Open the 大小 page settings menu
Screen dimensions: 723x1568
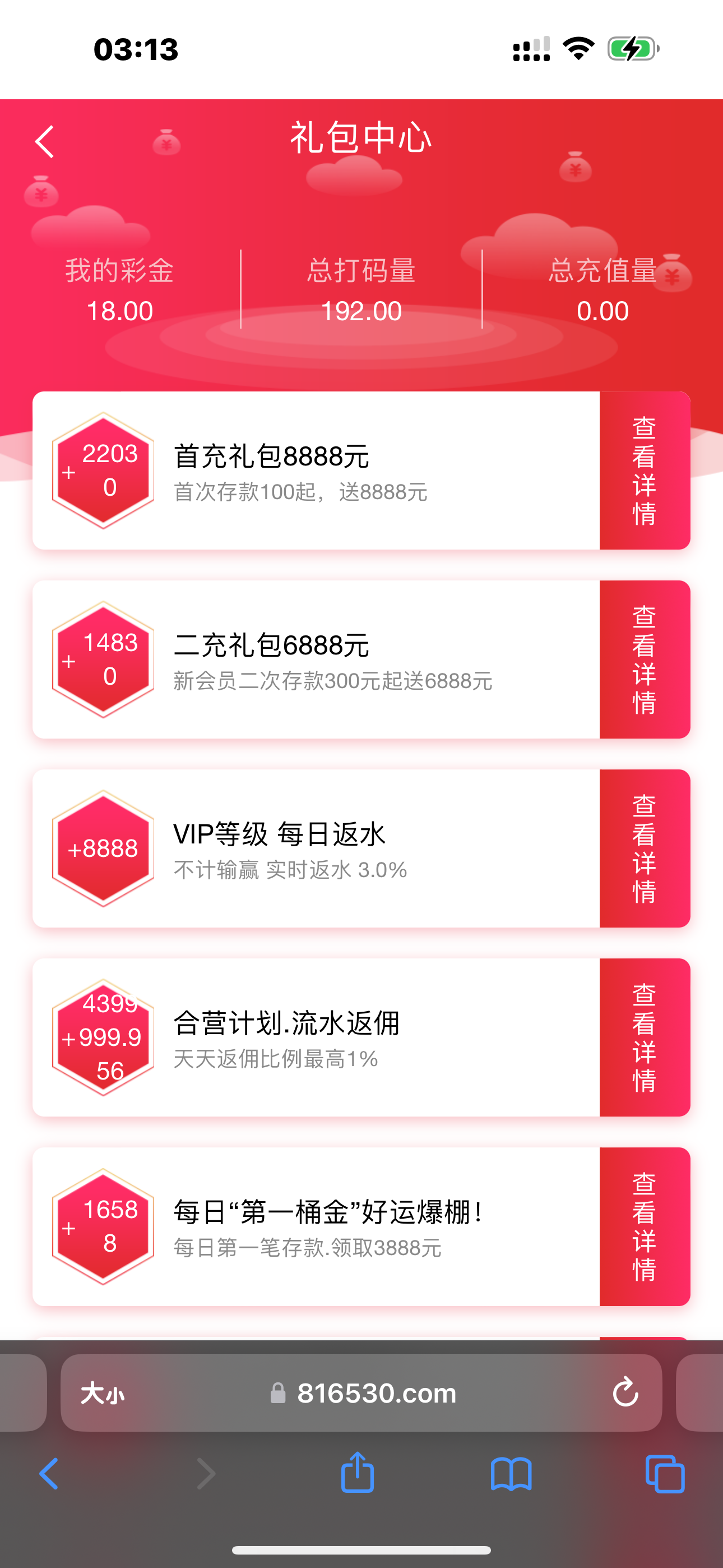[x=102, y=1392]
